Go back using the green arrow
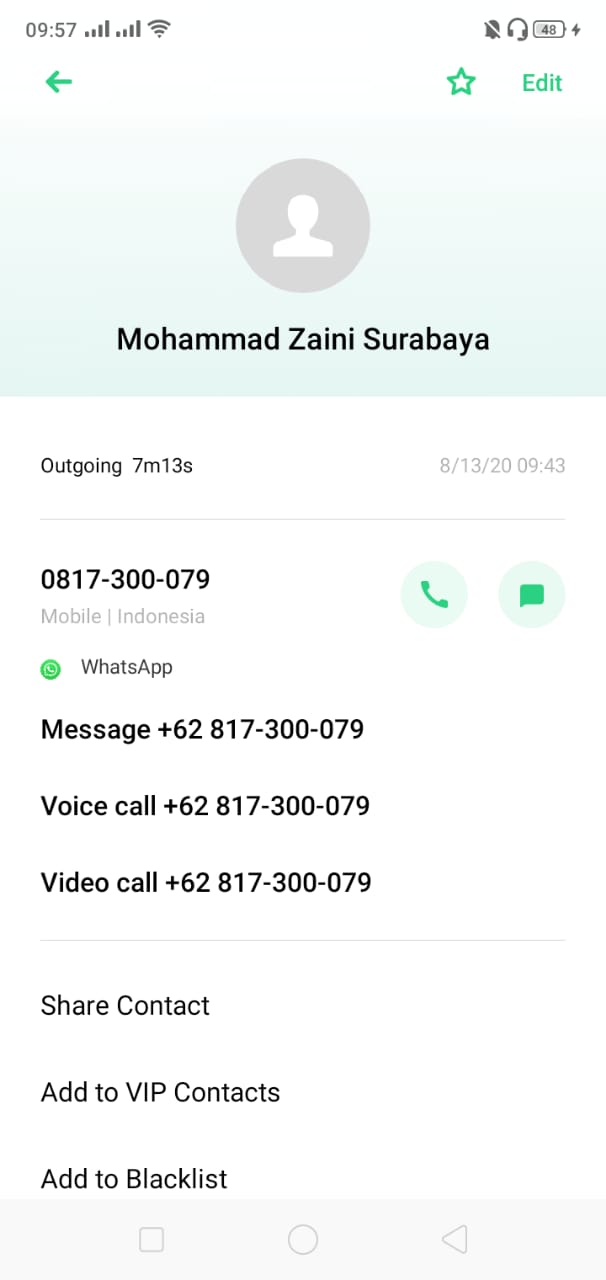The width and height of the screenshot is (606, 1280). [x=59, y=82]
